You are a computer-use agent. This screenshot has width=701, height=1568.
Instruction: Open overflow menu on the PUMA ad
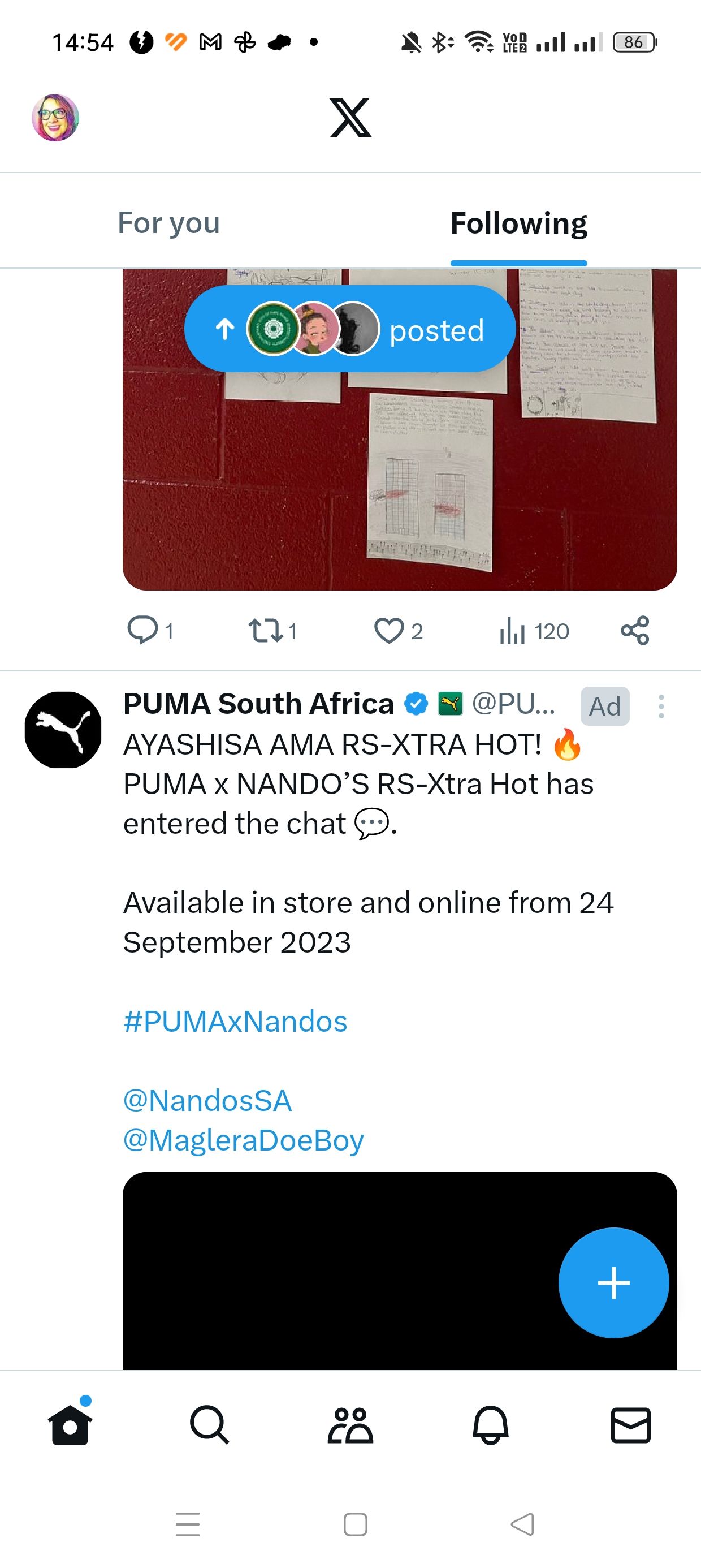(x=661, y=707)
